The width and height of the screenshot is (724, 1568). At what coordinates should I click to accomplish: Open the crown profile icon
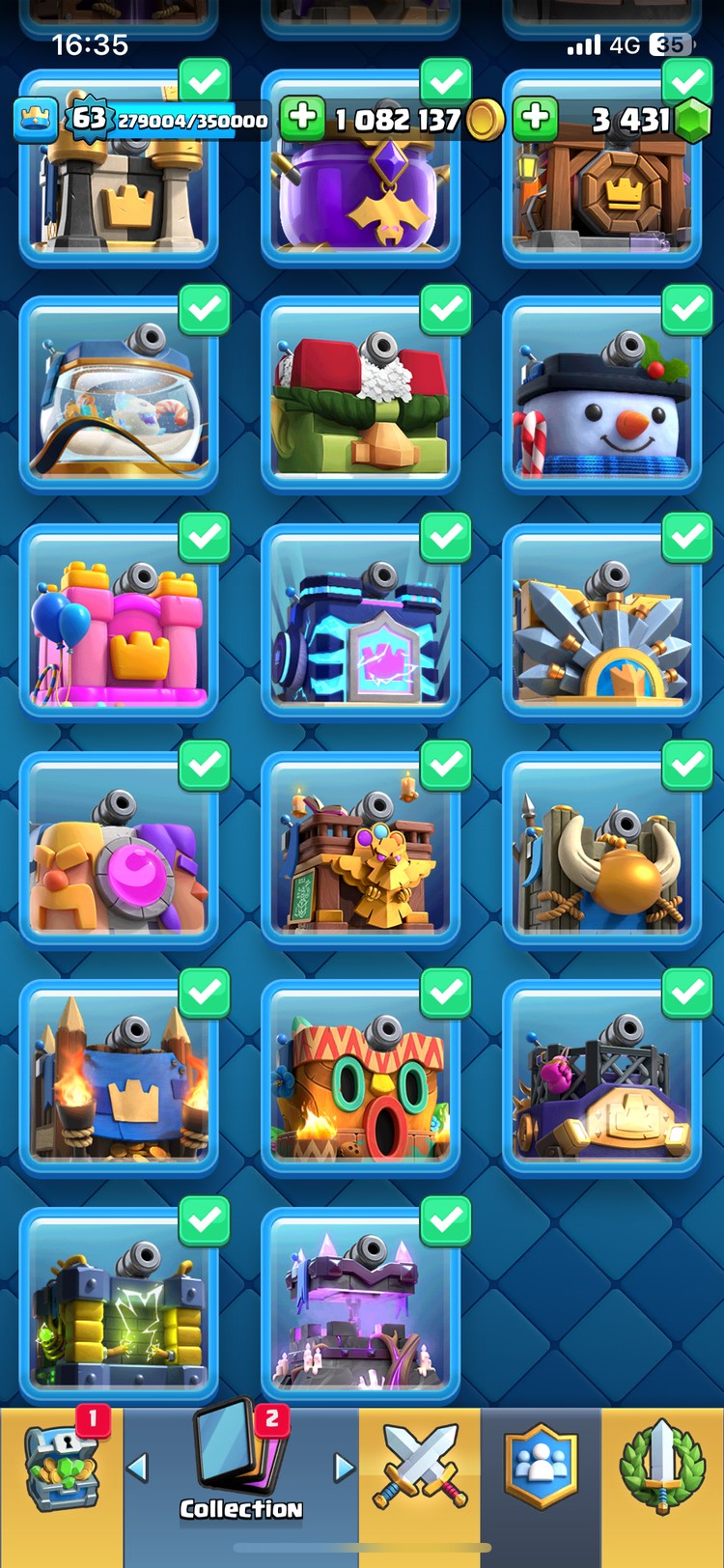click(x=35, y=120)
